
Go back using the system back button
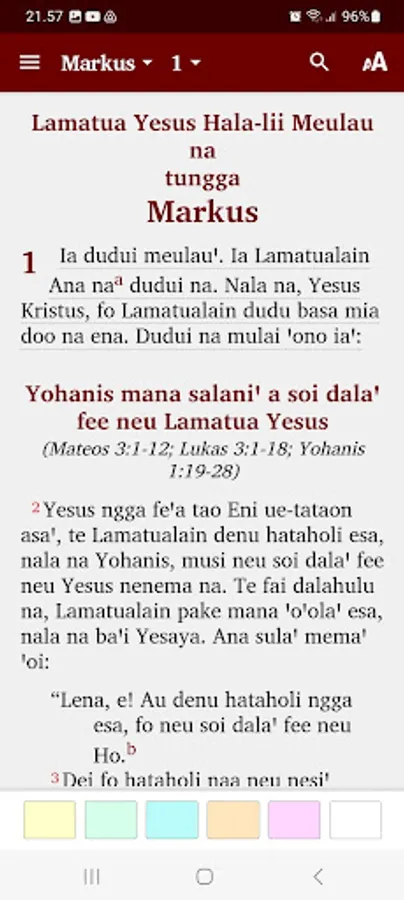pyautogui.click(x=318, y=876)
